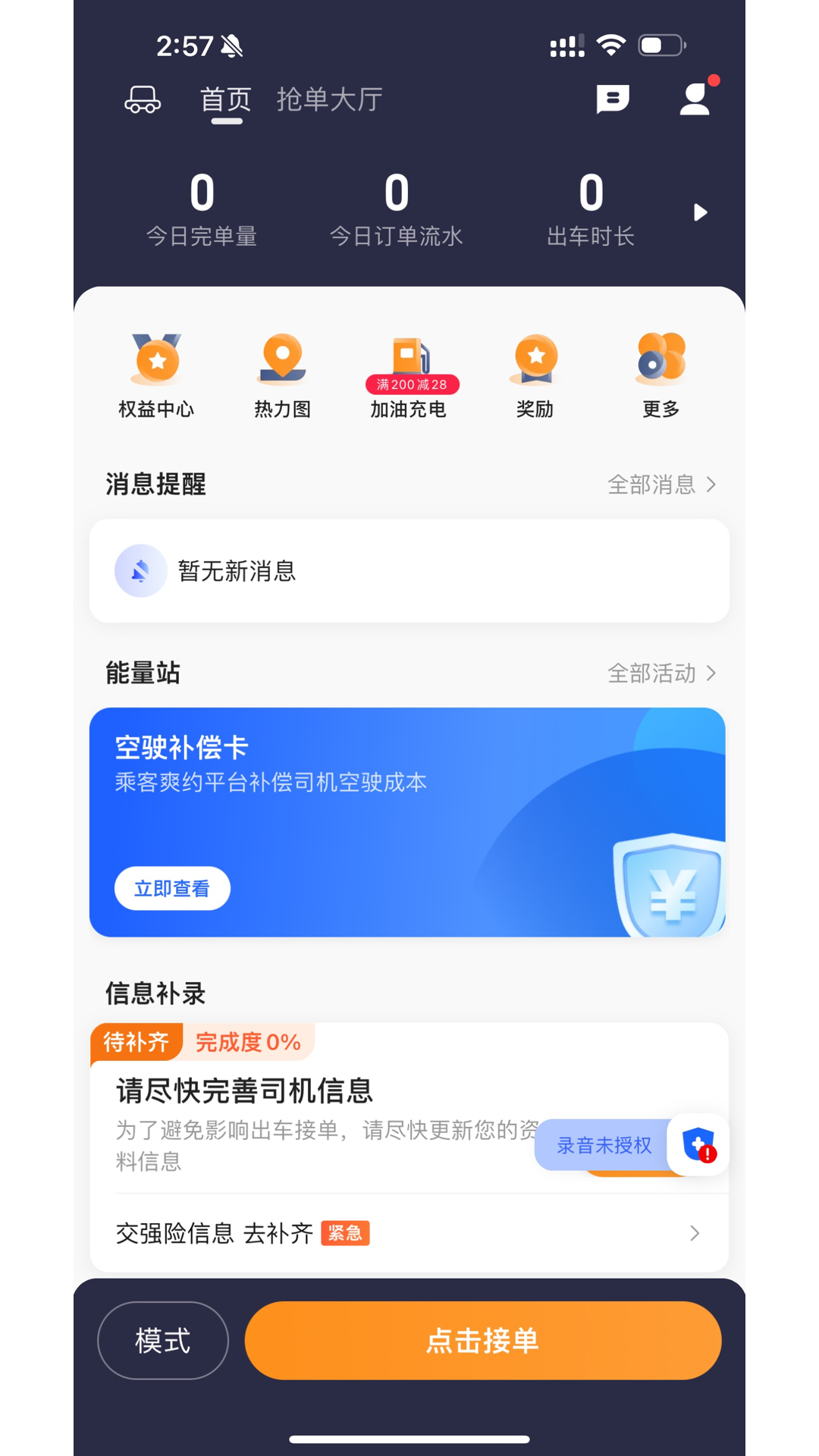View 全部消息
This screenshot has height=1456, width=819.
tap(661, 484)
